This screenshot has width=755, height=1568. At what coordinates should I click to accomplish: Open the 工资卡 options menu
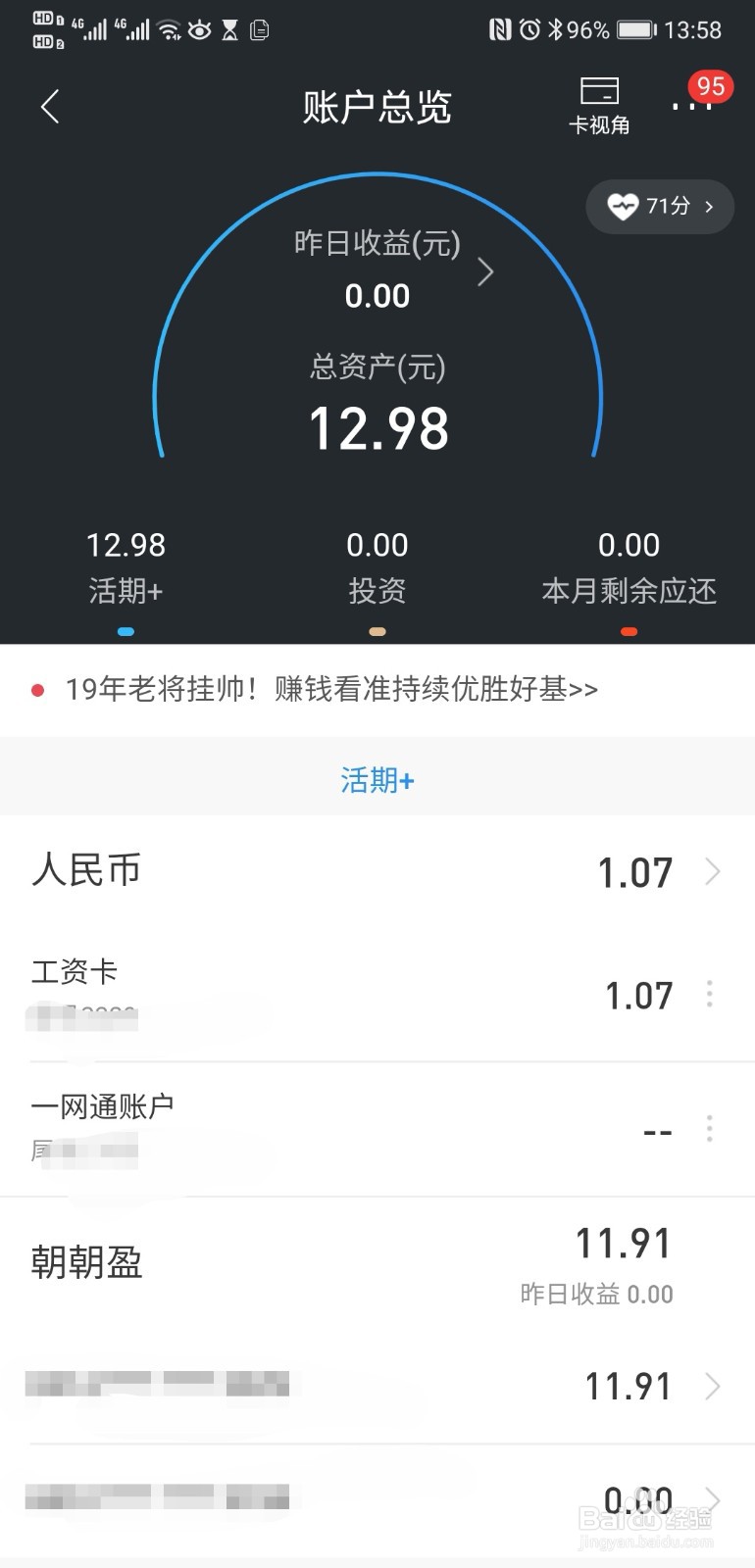click(x=709, y=995)
